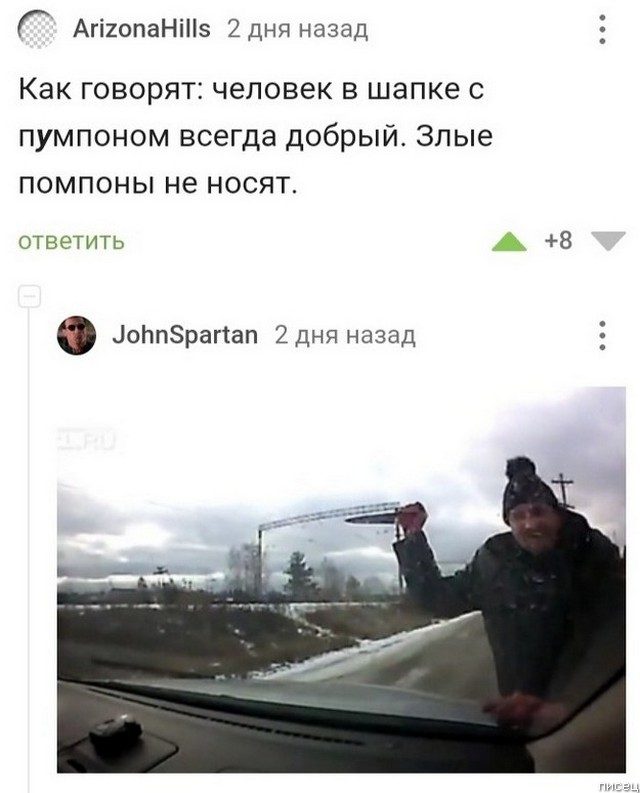Reply to ArizonaHills via "ответить"

pyautogui.click(x=71, y=241)
